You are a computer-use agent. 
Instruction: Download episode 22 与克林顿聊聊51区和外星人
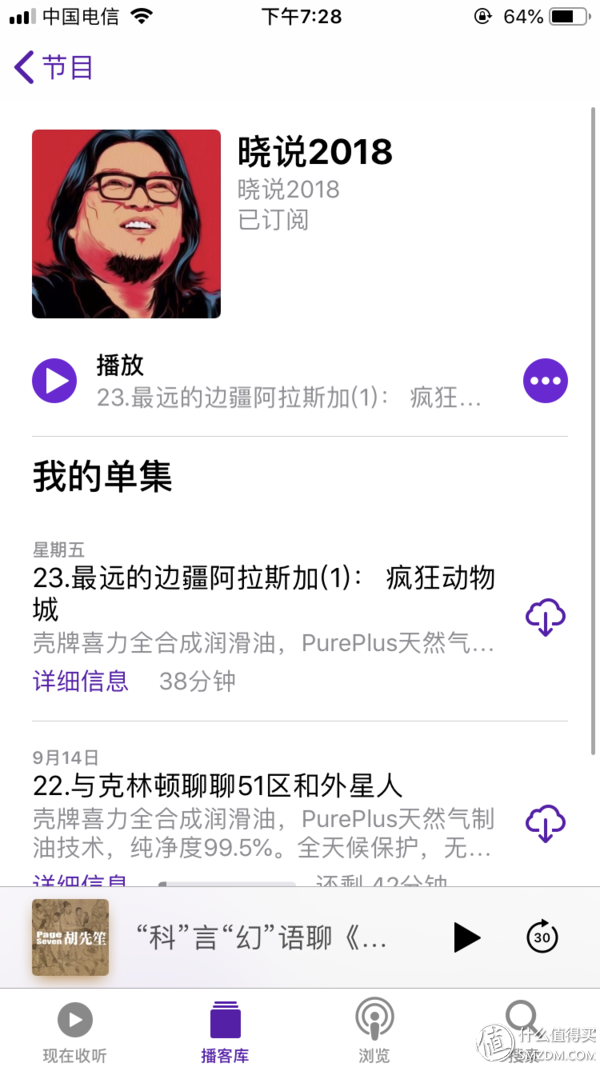click(x=545, y=823)
